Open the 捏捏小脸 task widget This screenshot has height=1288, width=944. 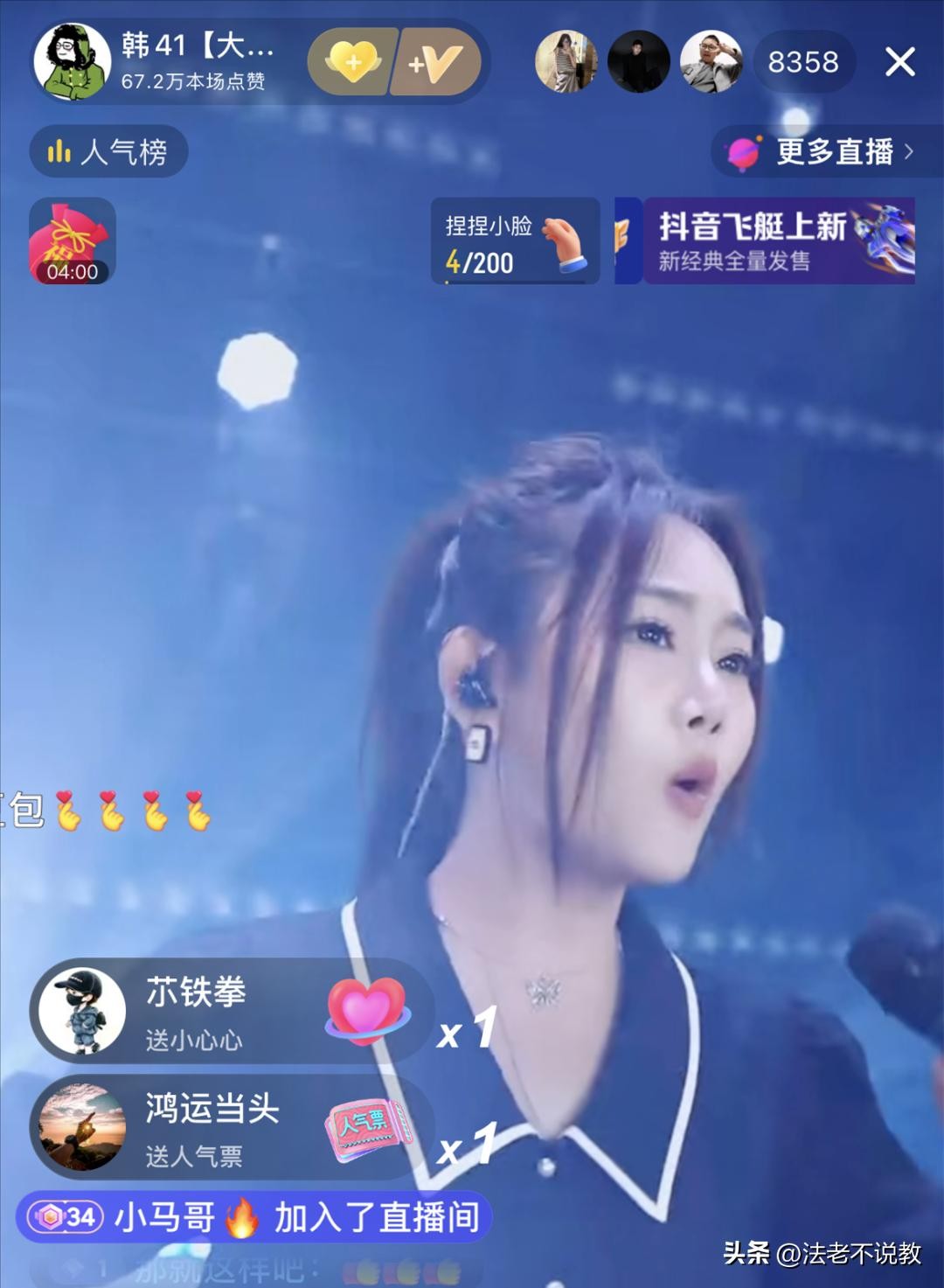click(x=515, y=241)
